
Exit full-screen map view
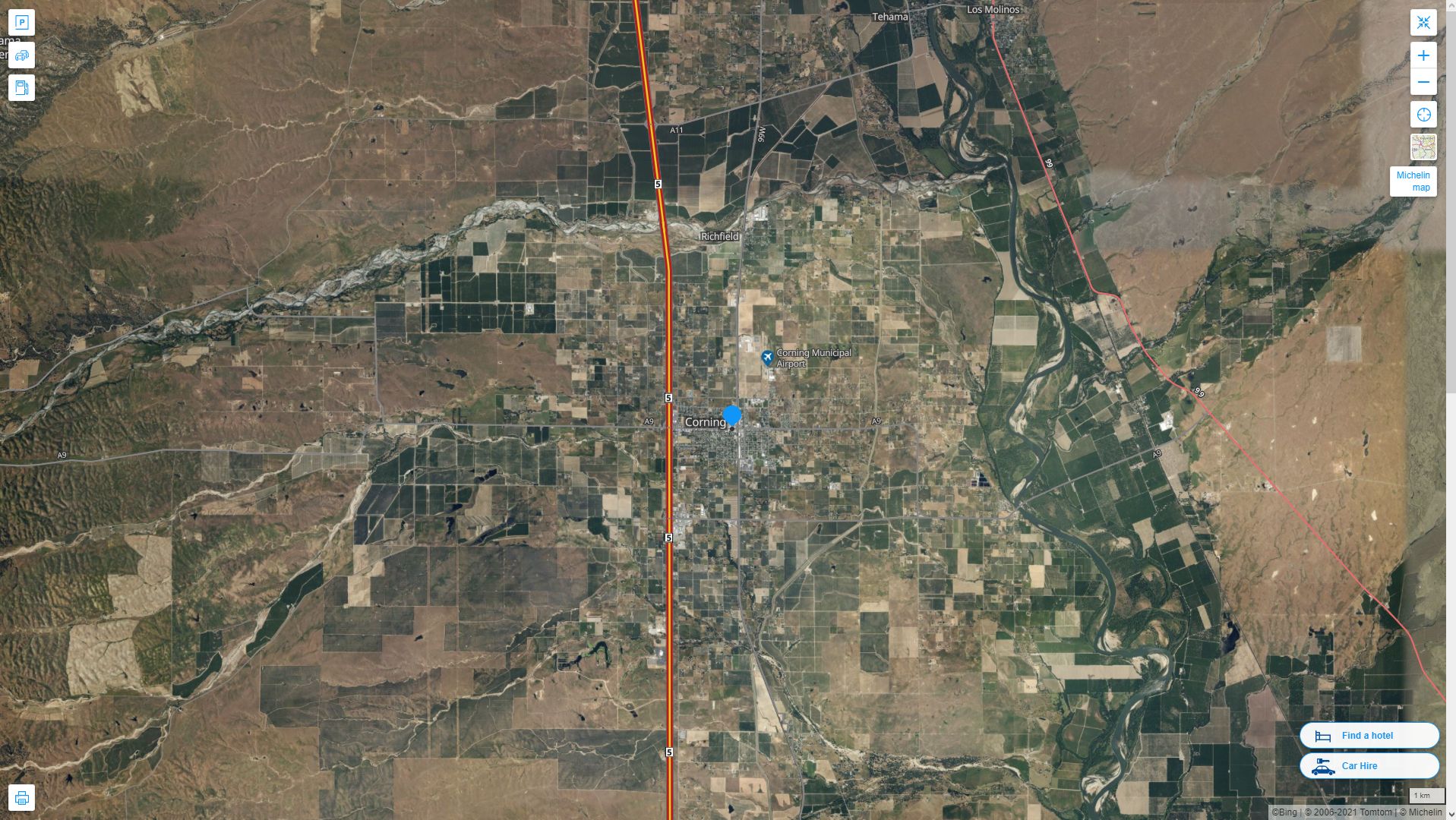pyautogui.click(x=1423, y=23)
